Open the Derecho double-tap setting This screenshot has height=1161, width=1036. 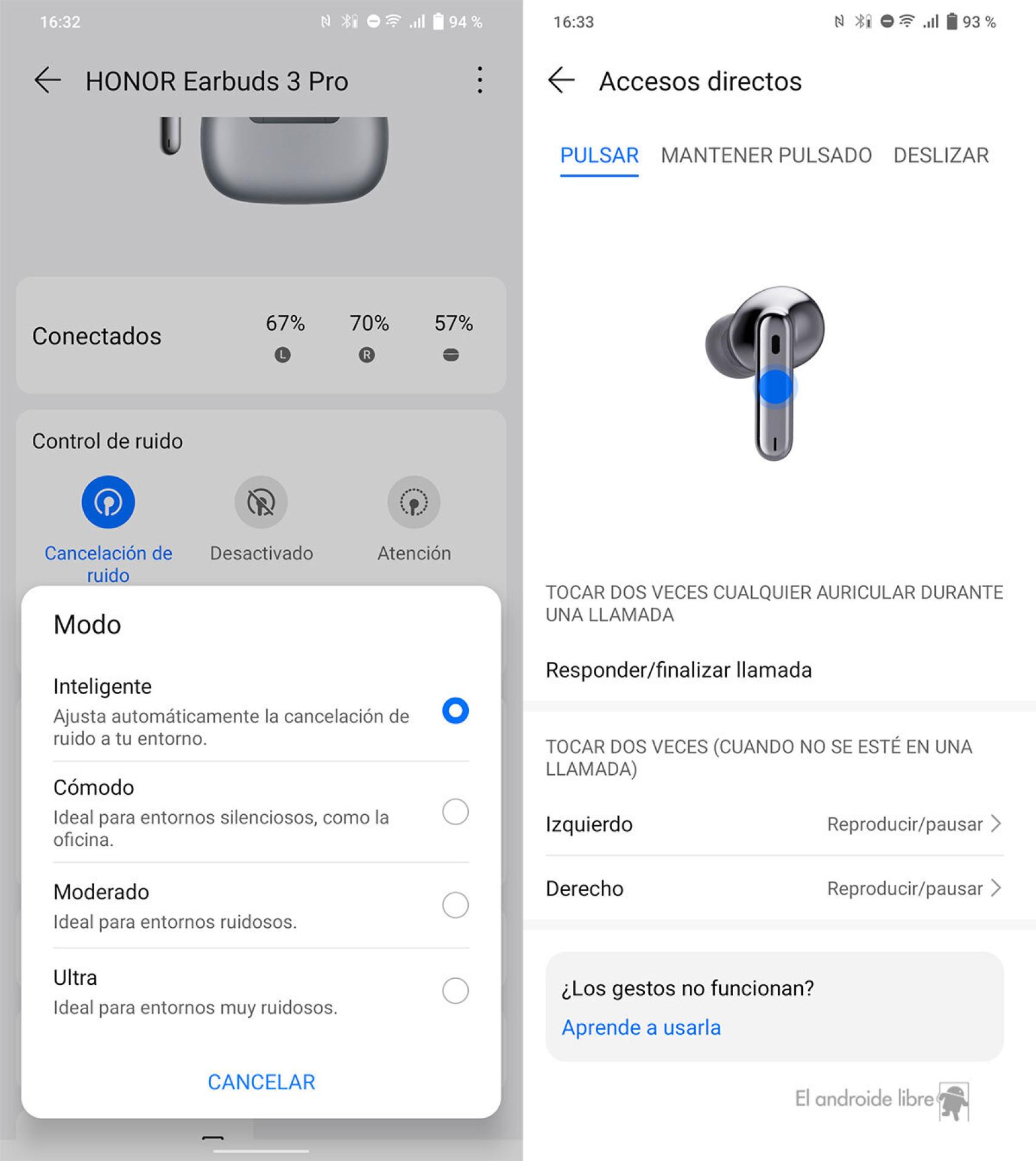click(774, 888)
